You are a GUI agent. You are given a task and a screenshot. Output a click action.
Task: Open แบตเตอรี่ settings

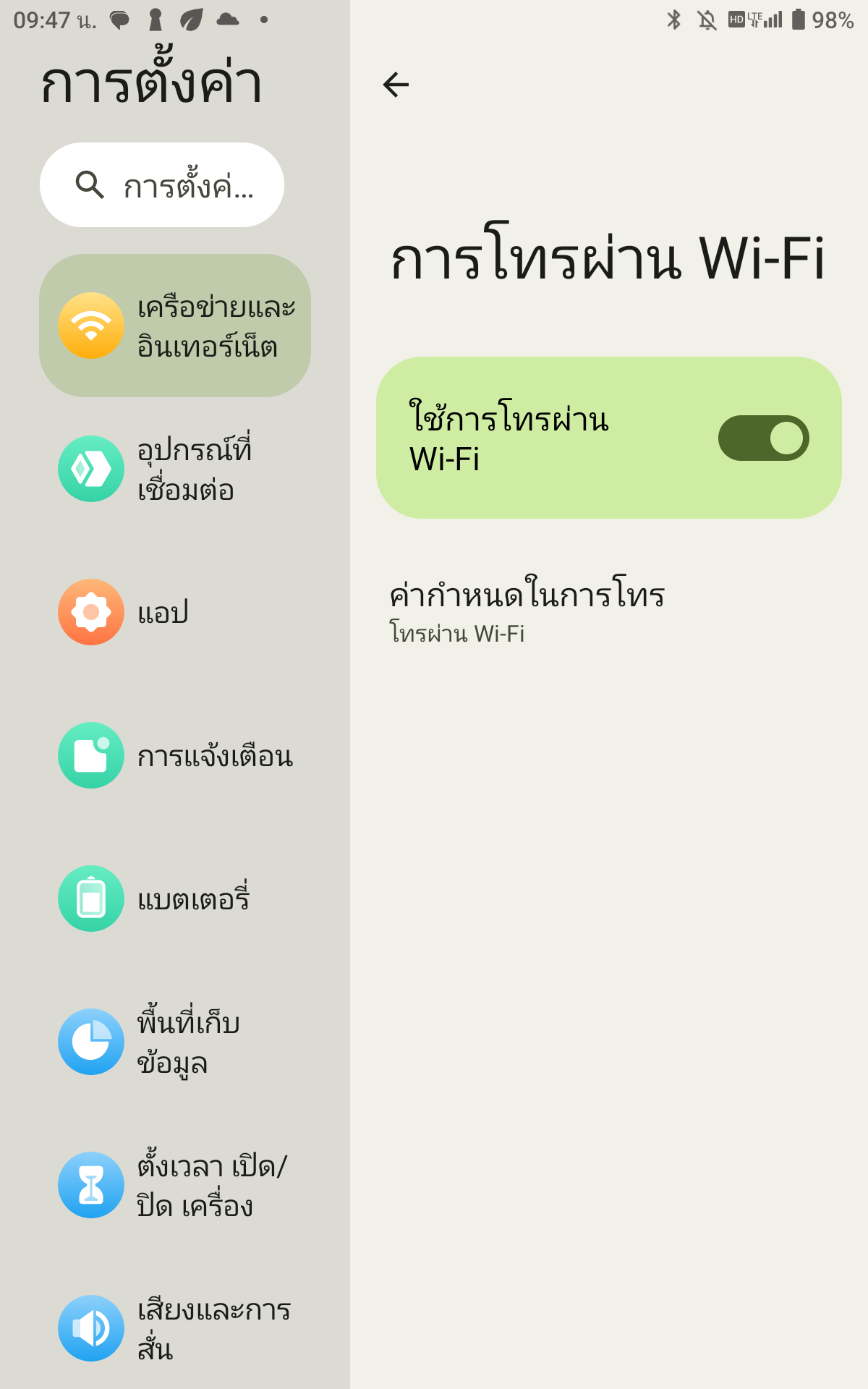pyautogui.click(x=175, y=899)
